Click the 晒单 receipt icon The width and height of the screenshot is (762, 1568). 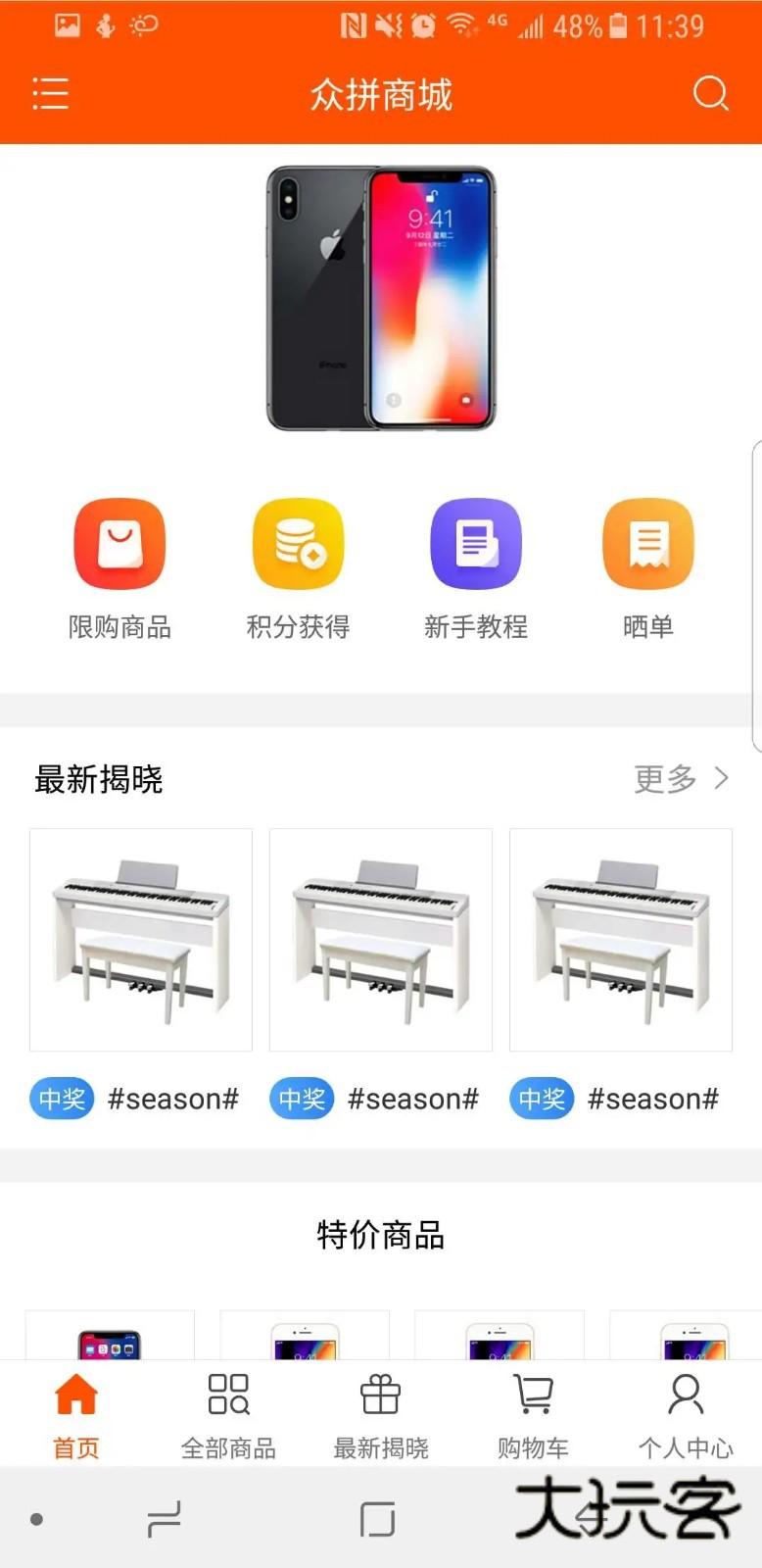coord(647,543)
